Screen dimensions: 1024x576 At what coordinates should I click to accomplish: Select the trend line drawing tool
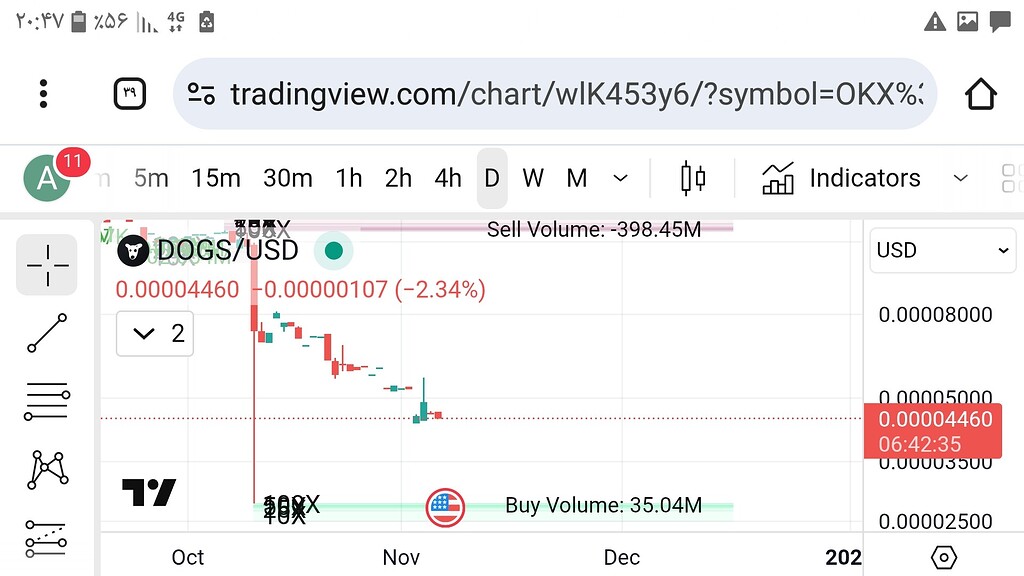tap(47, 333)
